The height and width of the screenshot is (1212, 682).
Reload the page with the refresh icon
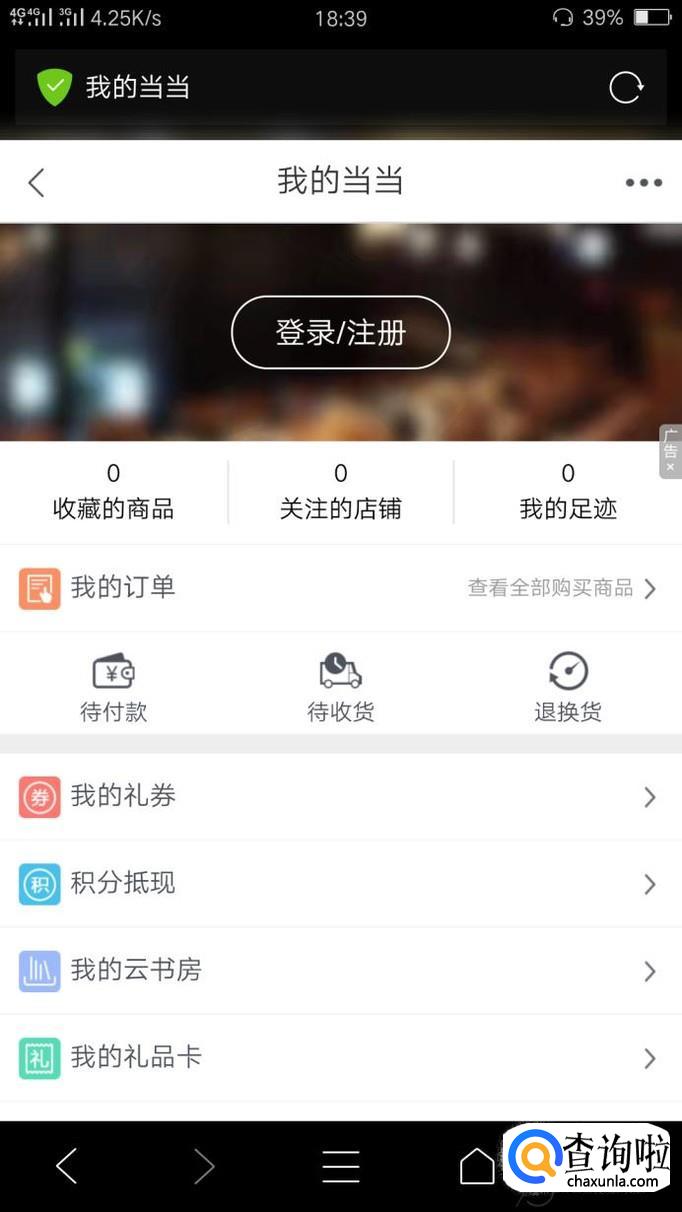tap(627, 87)
